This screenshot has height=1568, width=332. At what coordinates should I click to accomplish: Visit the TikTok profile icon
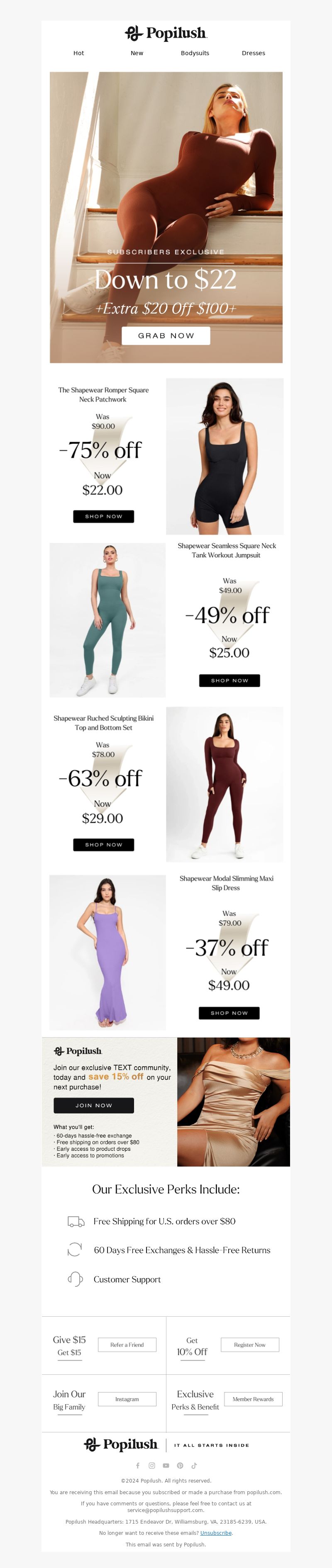pos(194,1466)
